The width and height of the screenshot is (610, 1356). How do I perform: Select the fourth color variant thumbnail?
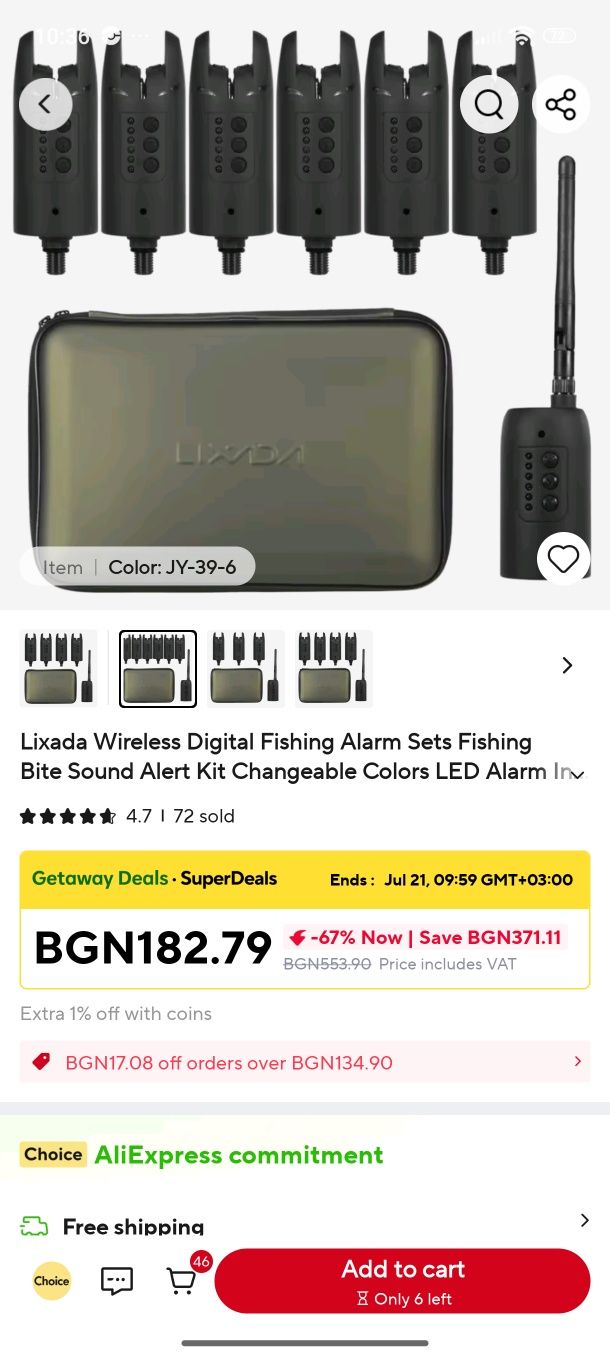coord(334,668)
